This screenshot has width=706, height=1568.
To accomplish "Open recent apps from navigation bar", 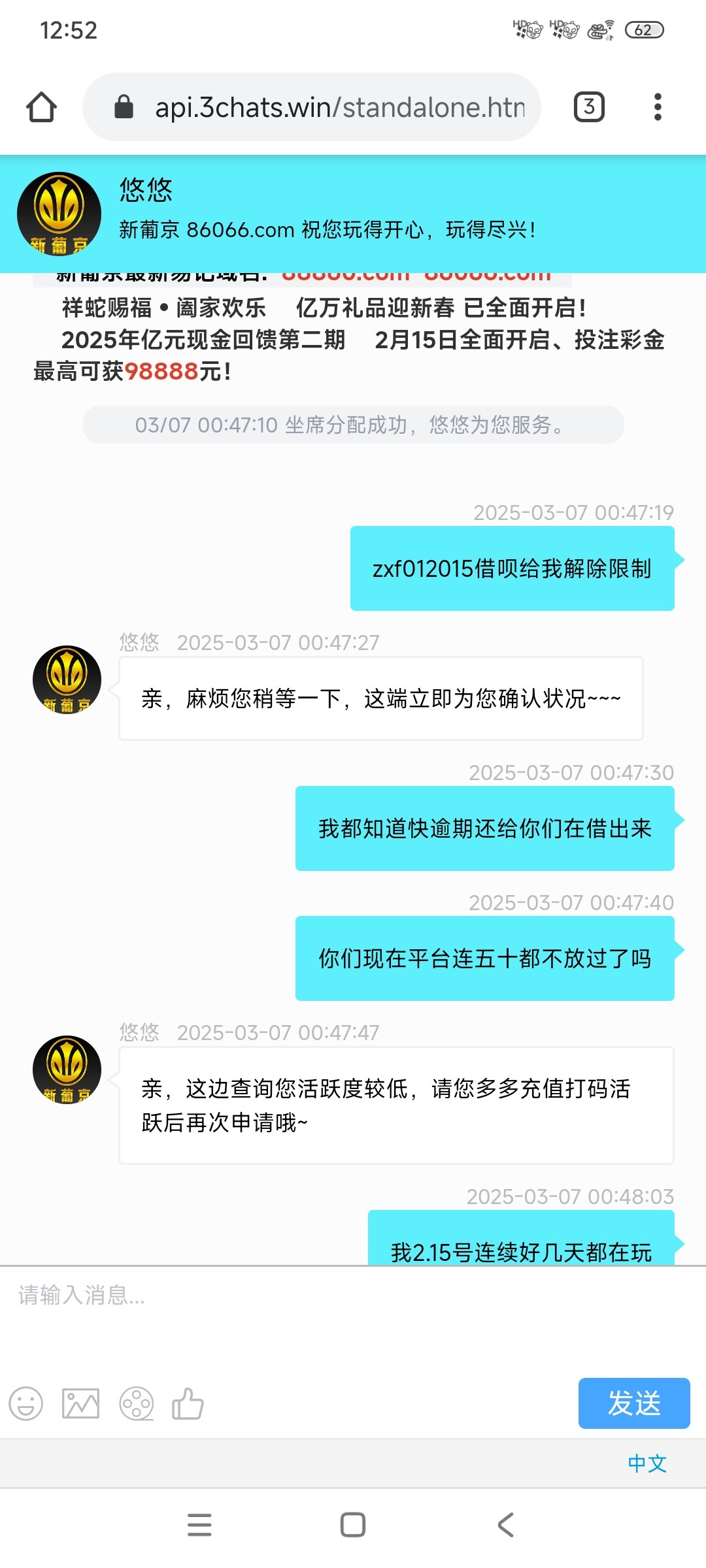I will pyautogui.click(x=199, y=1525).
